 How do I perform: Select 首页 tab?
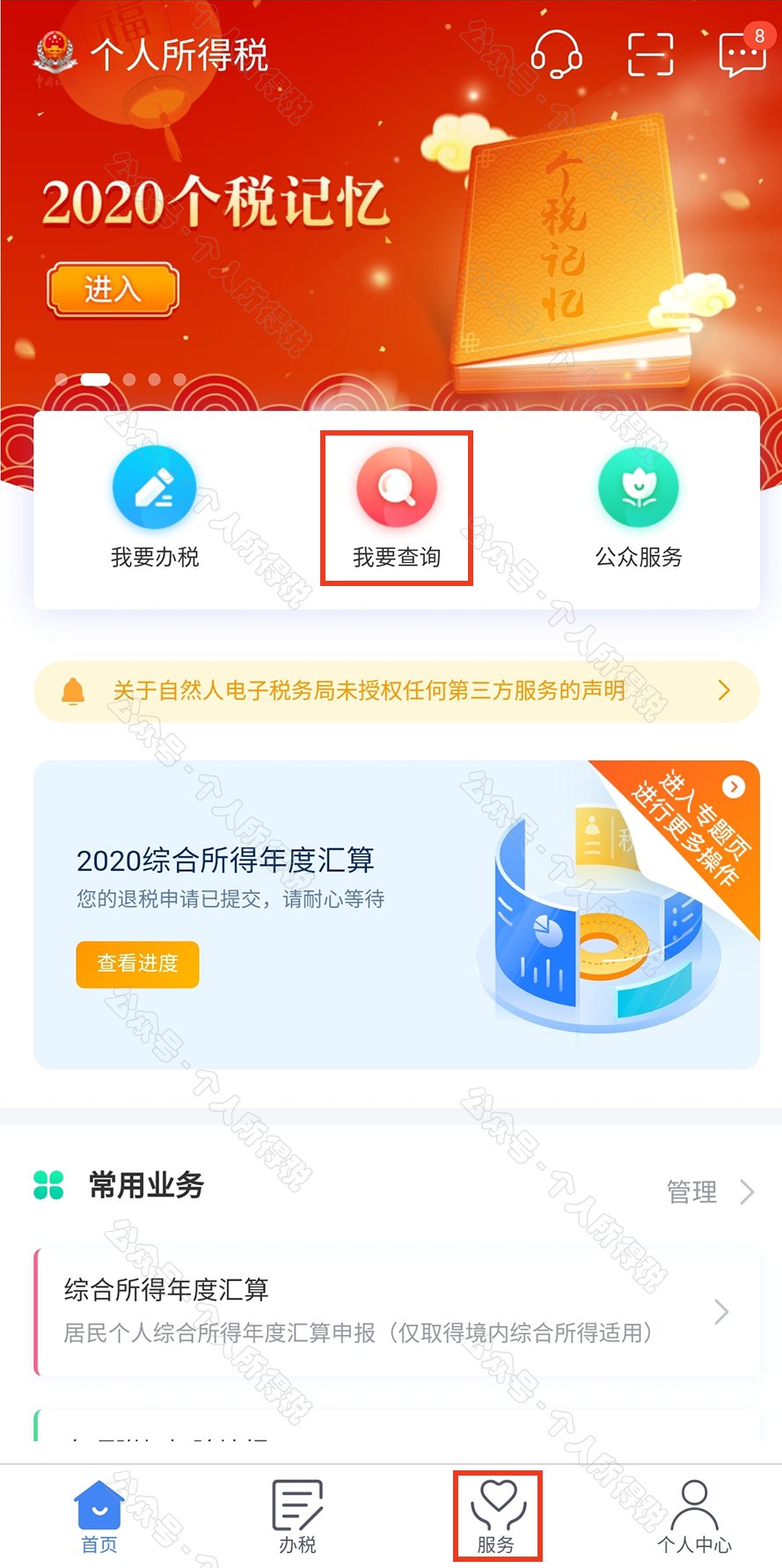[99, 1516]
